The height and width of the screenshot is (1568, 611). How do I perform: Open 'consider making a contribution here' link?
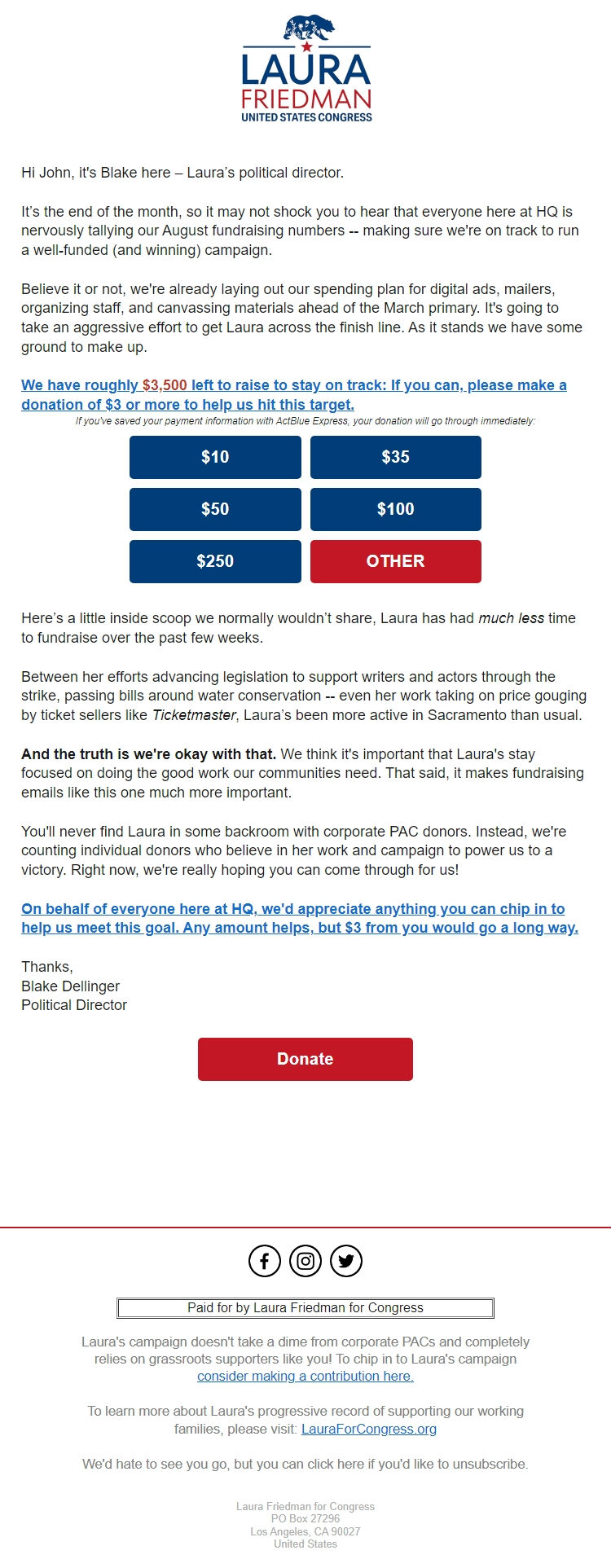tap(305, 1376)
